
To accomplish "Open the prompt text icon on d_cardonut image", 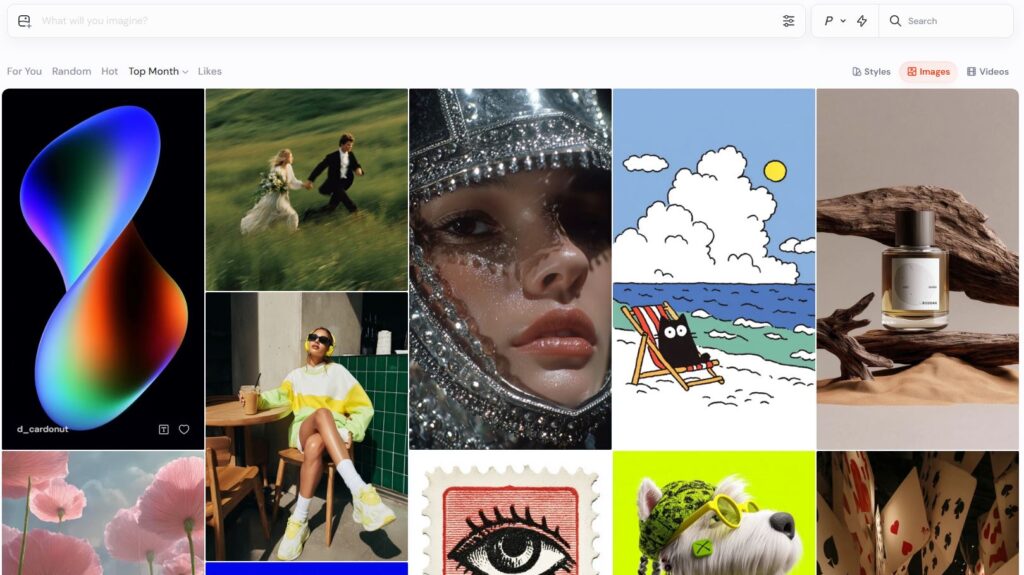I will [x=163, y=429].
